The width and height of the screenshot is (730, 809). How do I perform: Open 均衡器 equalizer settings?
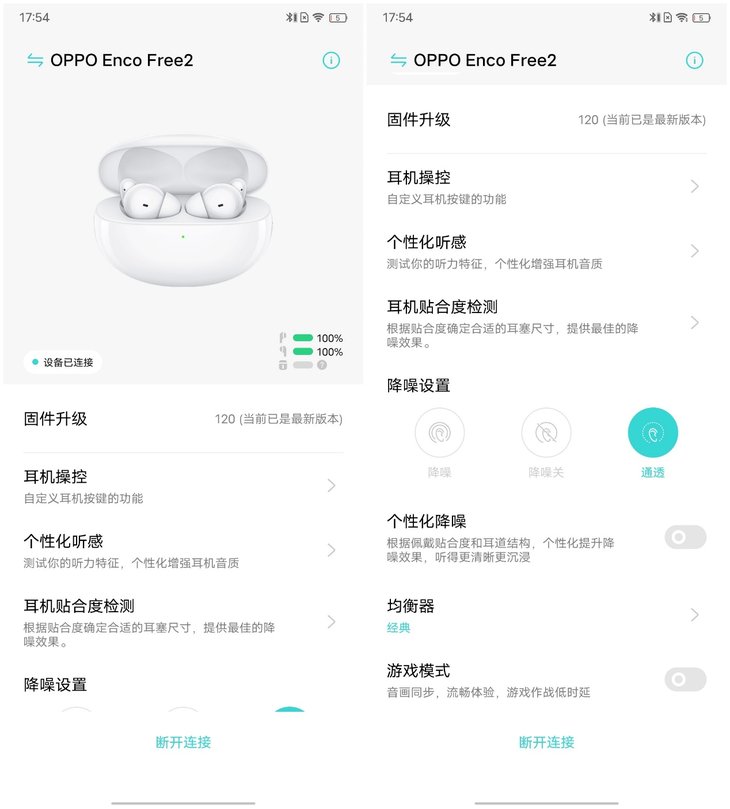pos(546,615)
